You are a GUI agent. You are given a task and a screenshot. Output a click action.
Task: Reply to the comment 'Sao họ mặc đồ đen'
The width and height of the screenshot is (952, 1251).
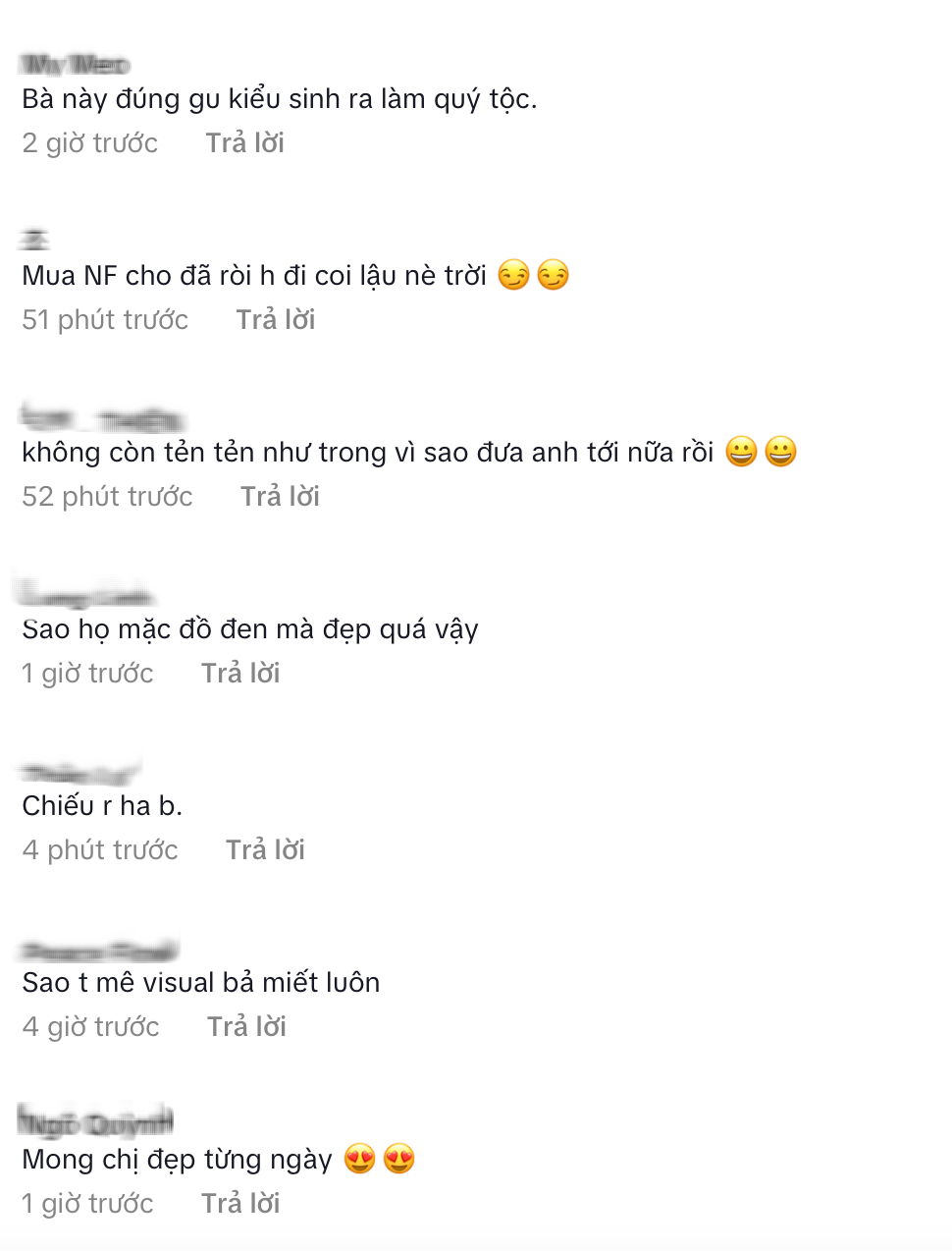[240, 674]
